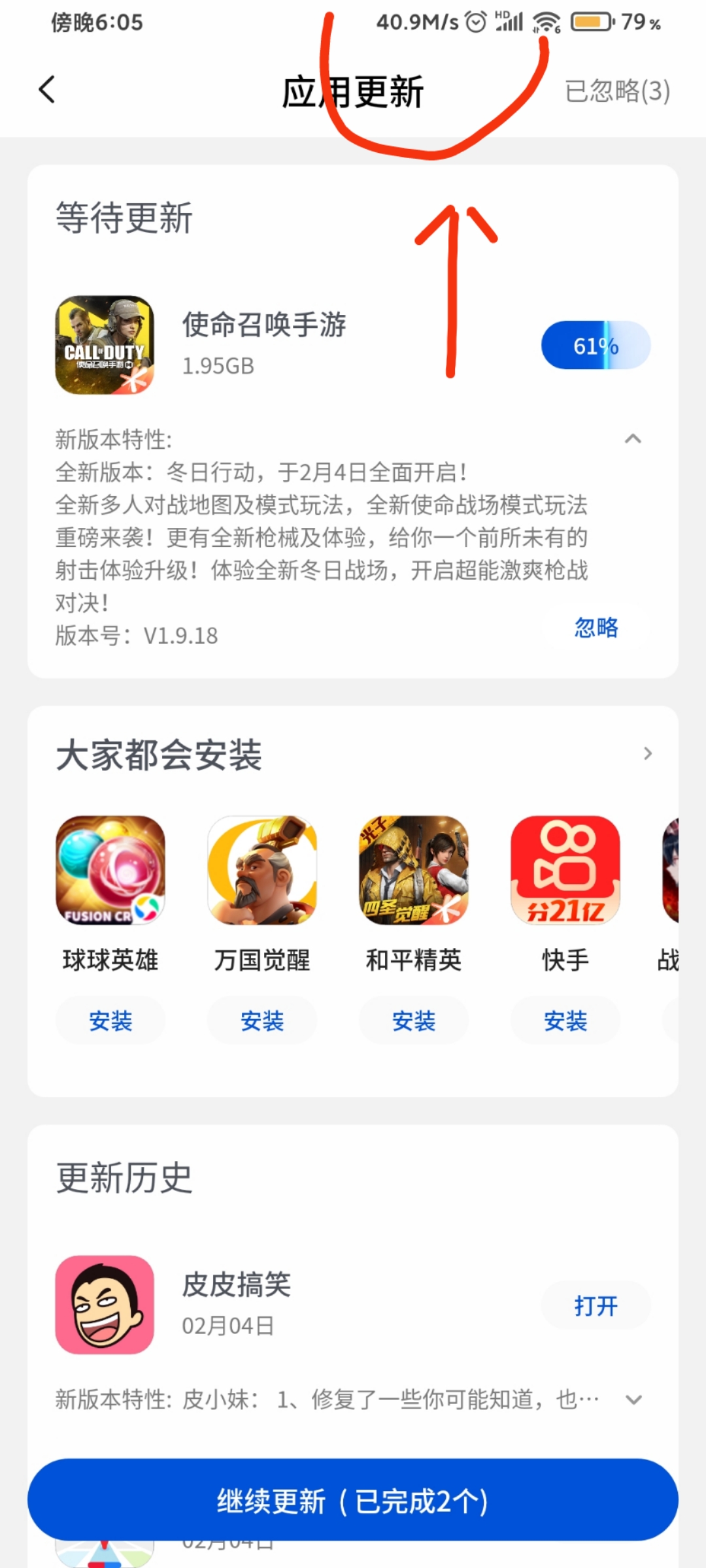The width and height of the screenshot is (706, 1568).
Task: Install 球球英雄
Action: [110, 1021]
